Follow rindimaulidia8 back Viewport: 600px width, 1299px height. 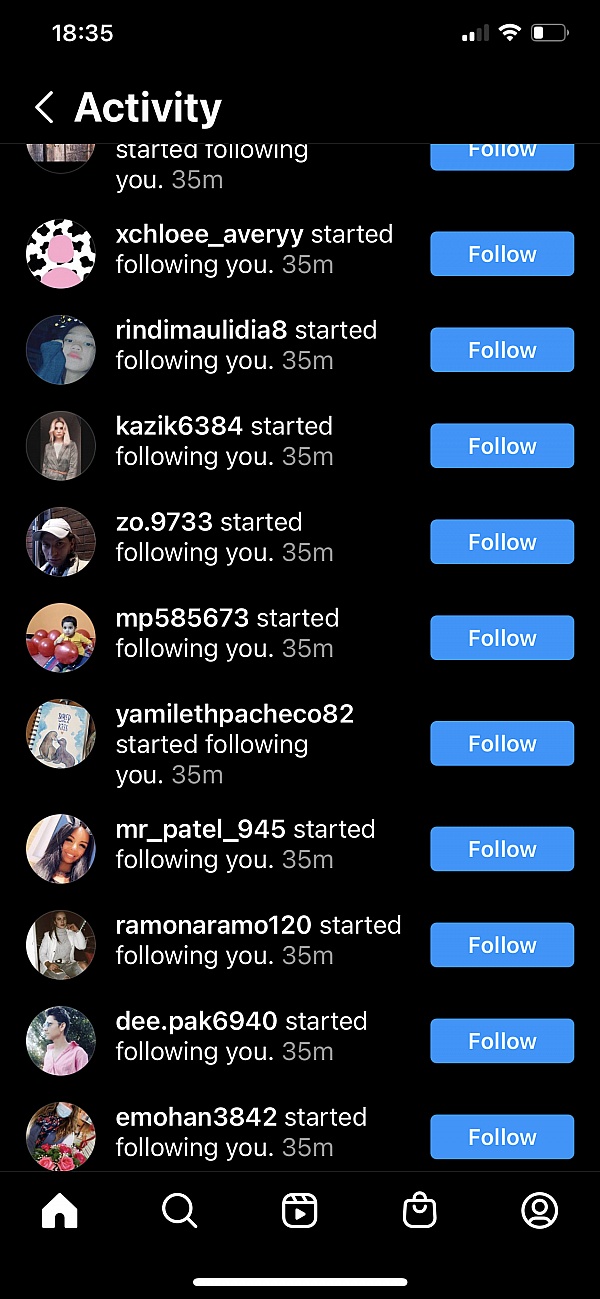(502, 350)
